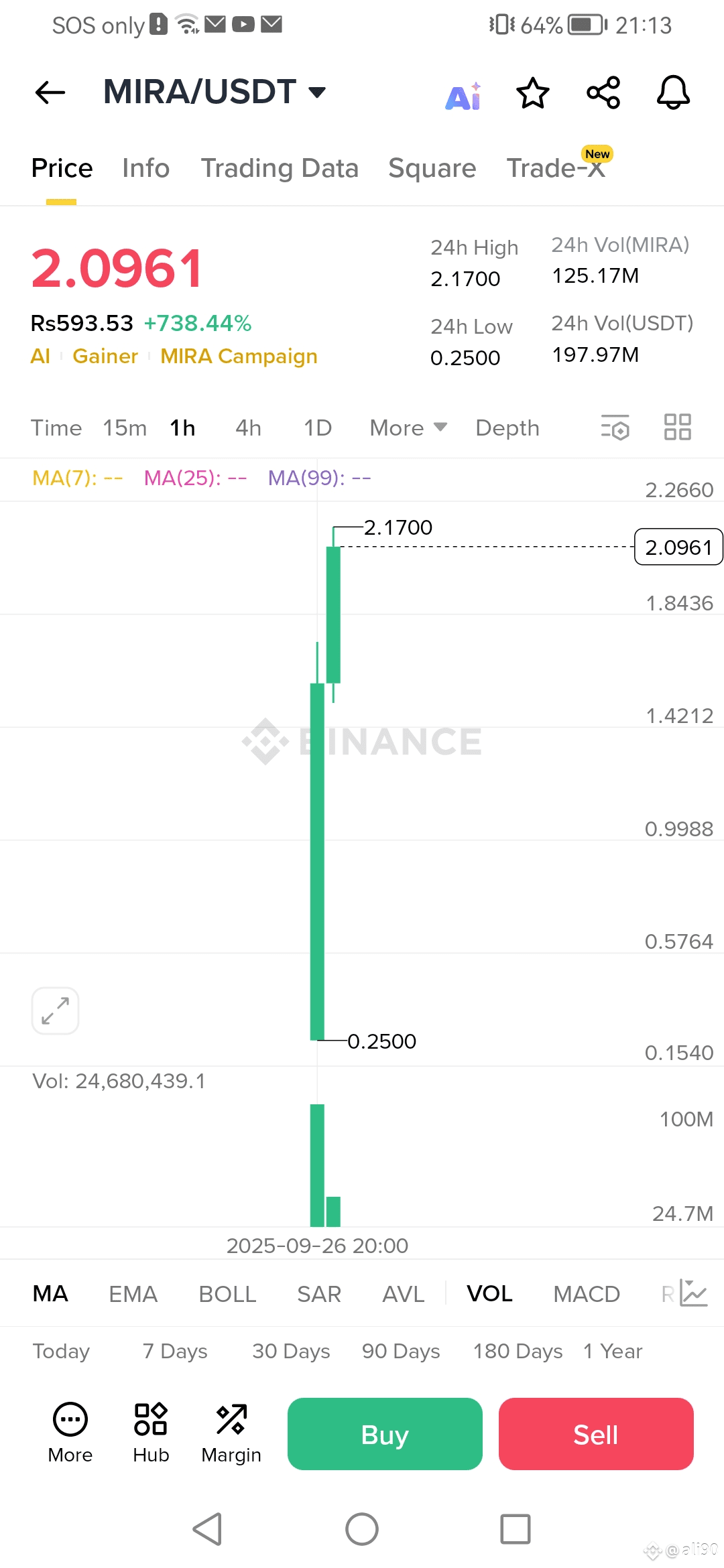
Task: Open the Trading Data tab
Action: tap(280, 168)
